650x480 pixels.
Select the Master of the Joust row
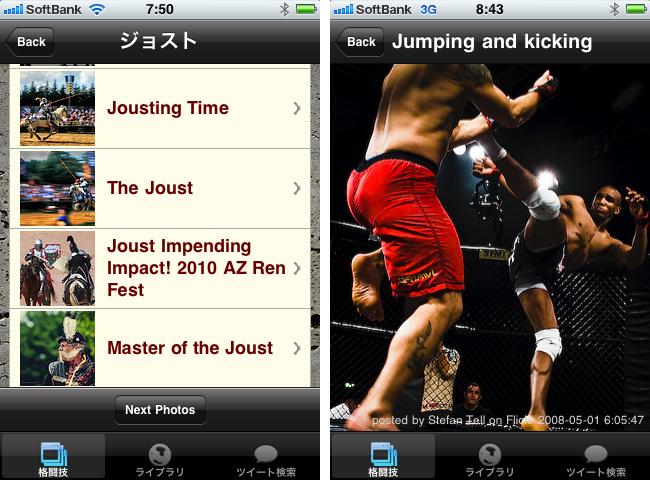pos(160,348)
